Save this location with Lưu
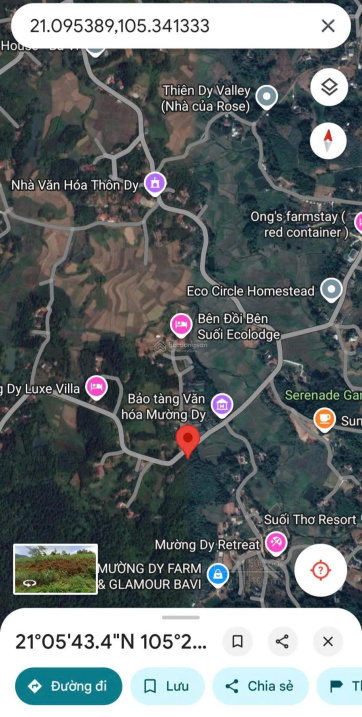The height and width of the screenshot is (717, 362). point(167,686)
